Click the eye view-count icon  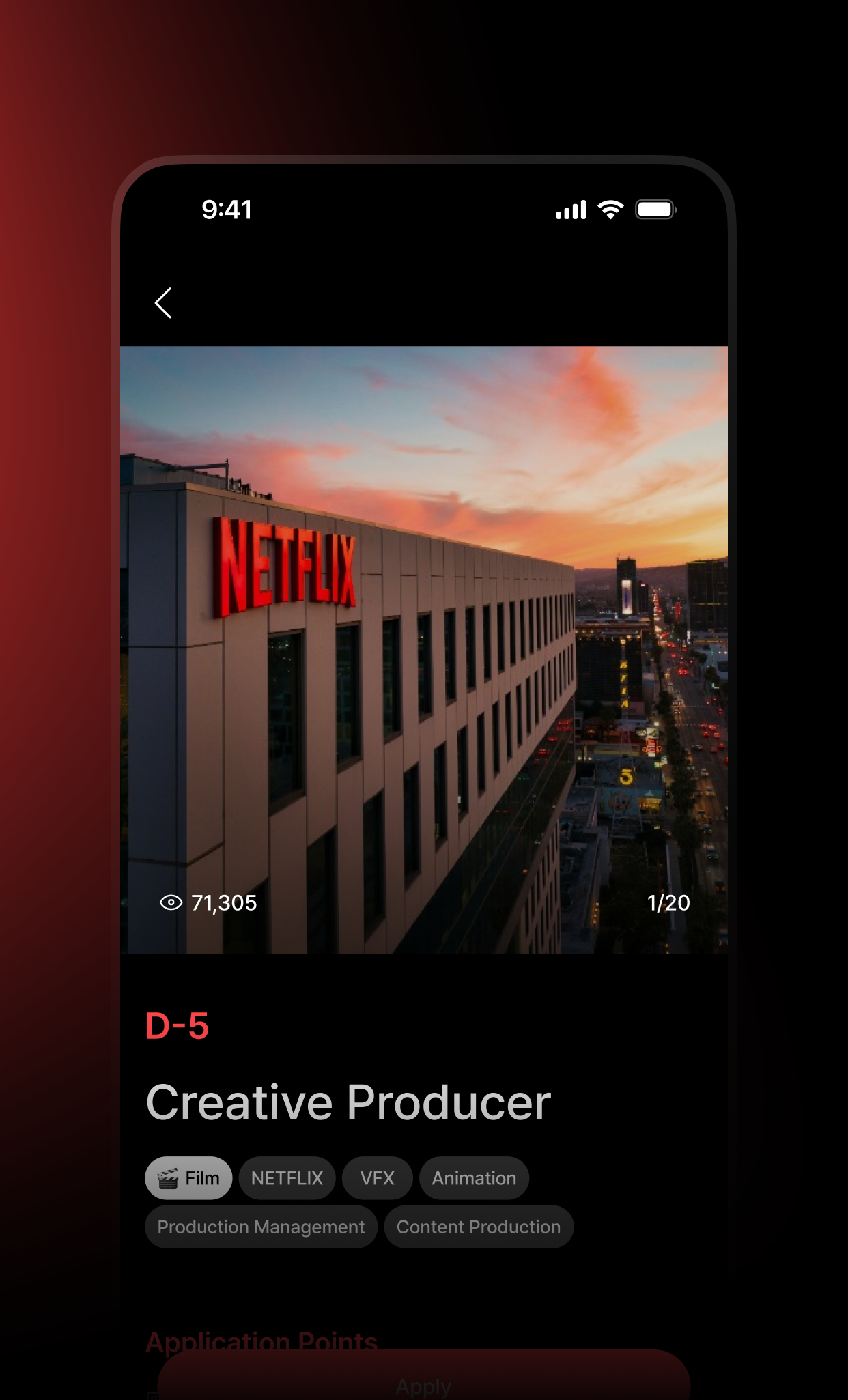[x=171, y=903]
